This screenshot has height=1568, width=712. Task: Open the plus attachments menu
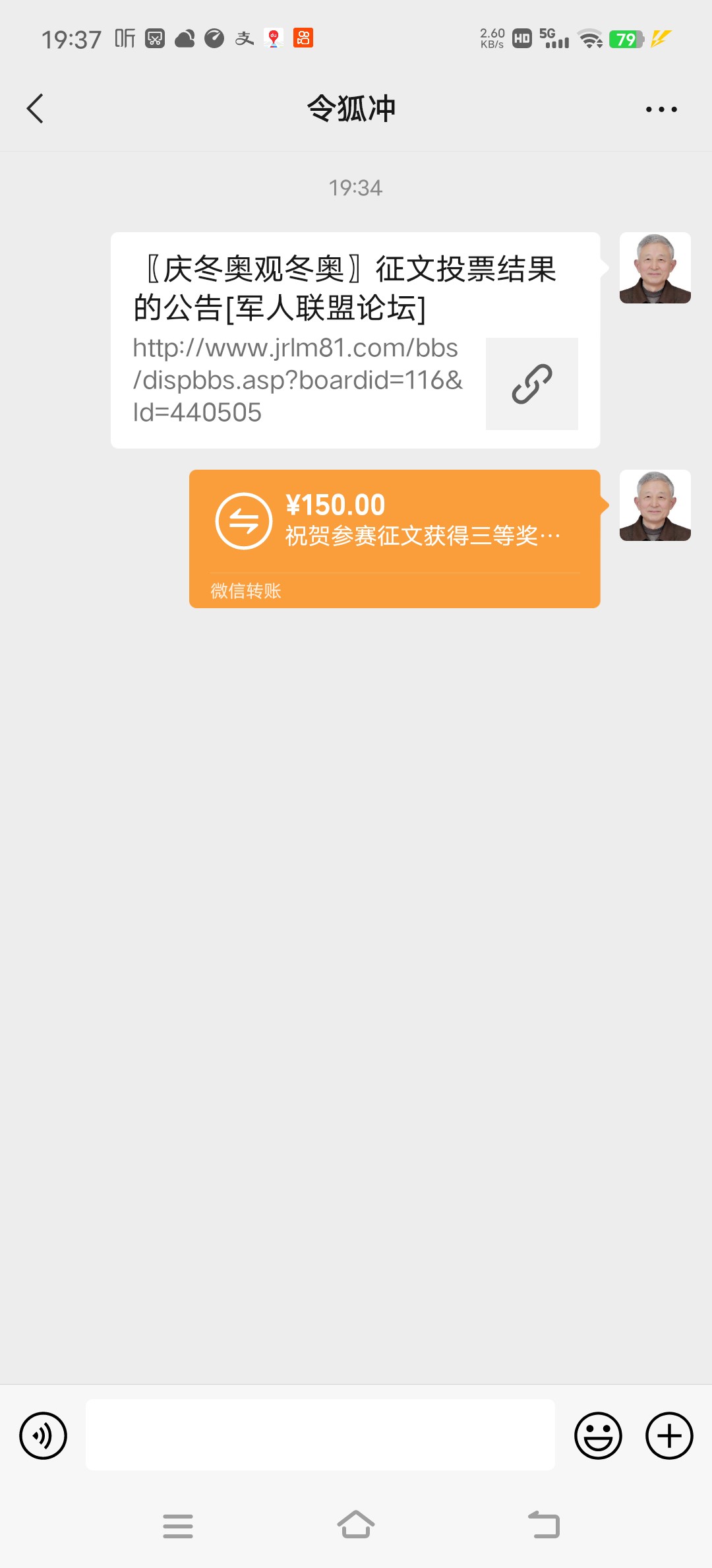pos(669,1435)
